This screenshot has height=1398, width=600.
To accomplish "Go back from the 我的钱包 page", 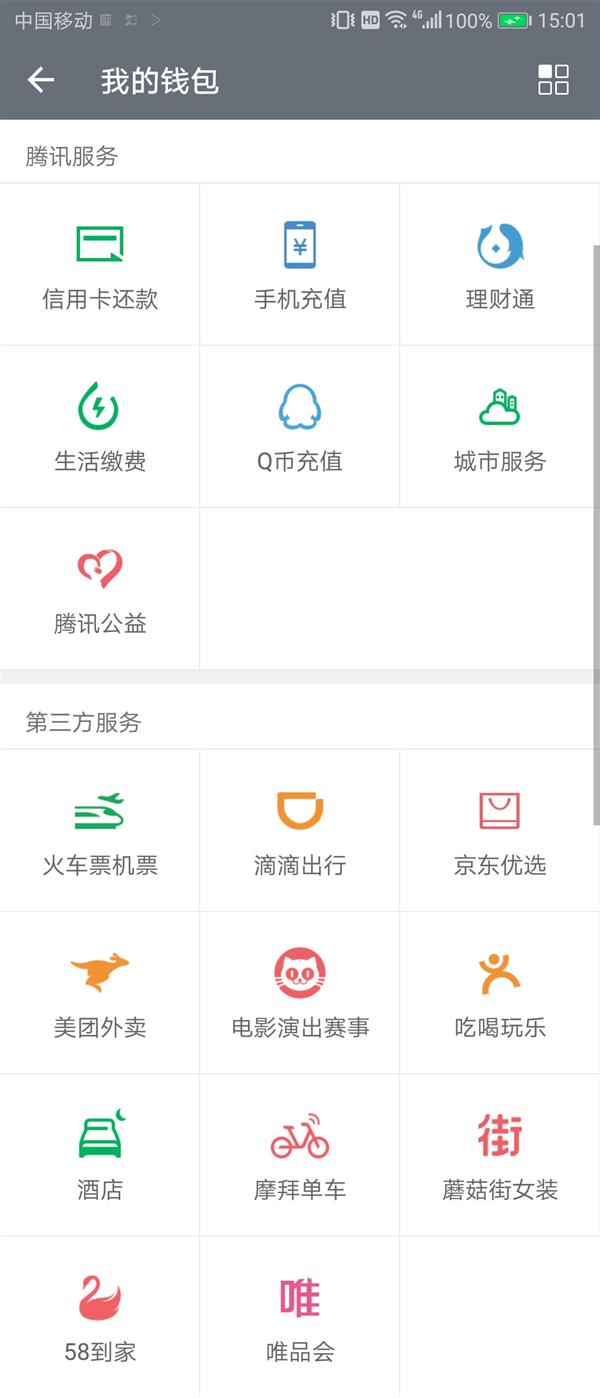I will (41, 80).
